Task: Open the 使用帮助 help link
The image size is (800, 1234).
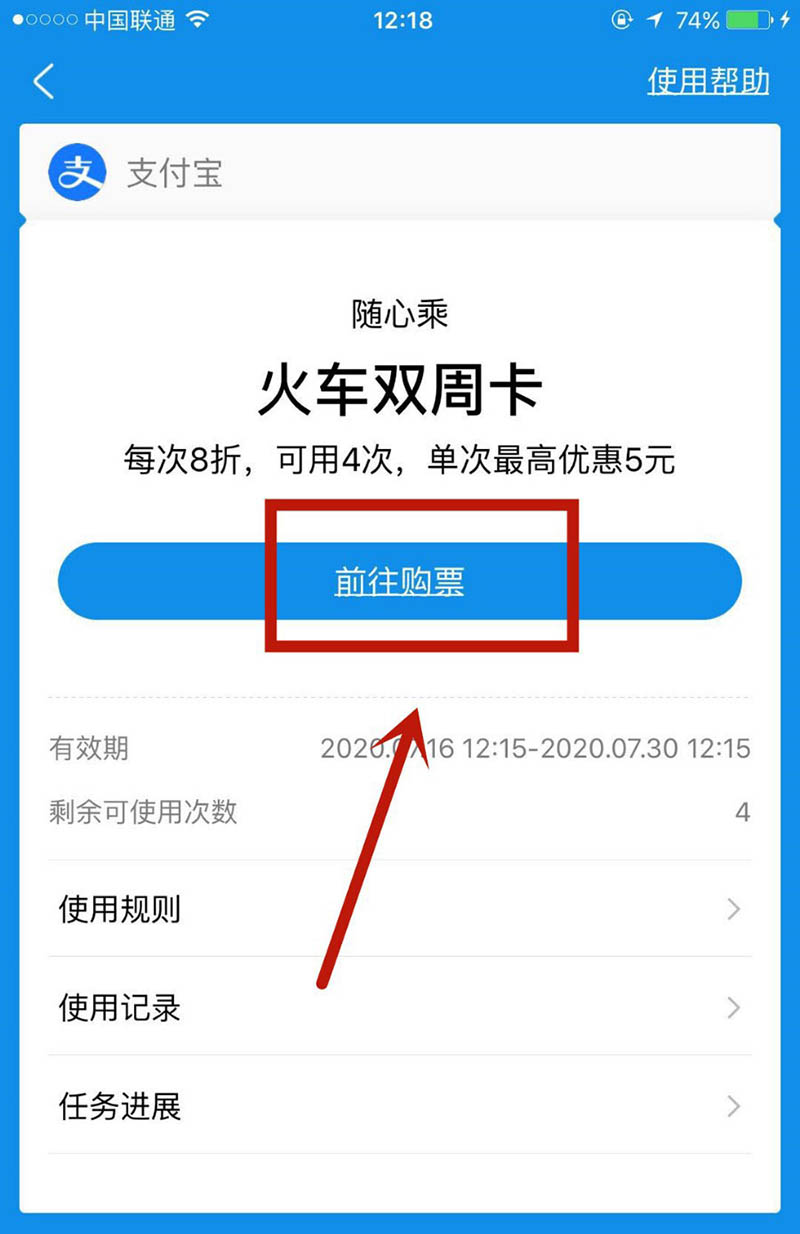Action: pos(708,81)
